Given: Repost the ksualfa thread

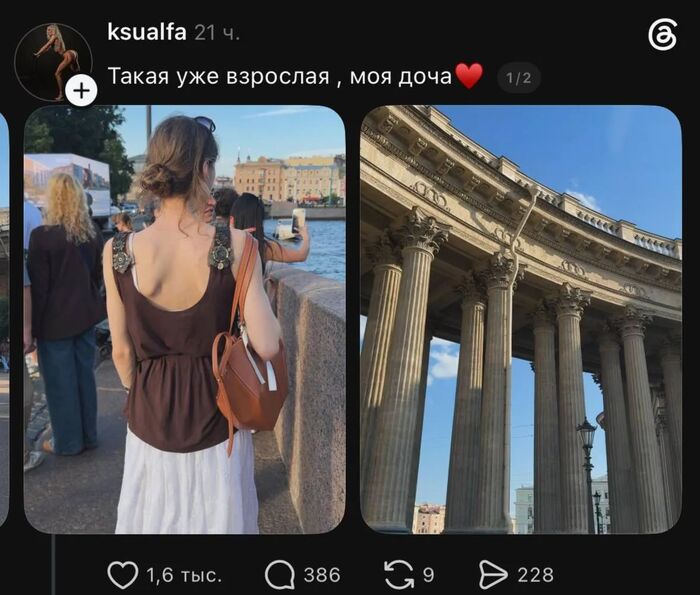Looking at the screenshot, I should (399, 575).
